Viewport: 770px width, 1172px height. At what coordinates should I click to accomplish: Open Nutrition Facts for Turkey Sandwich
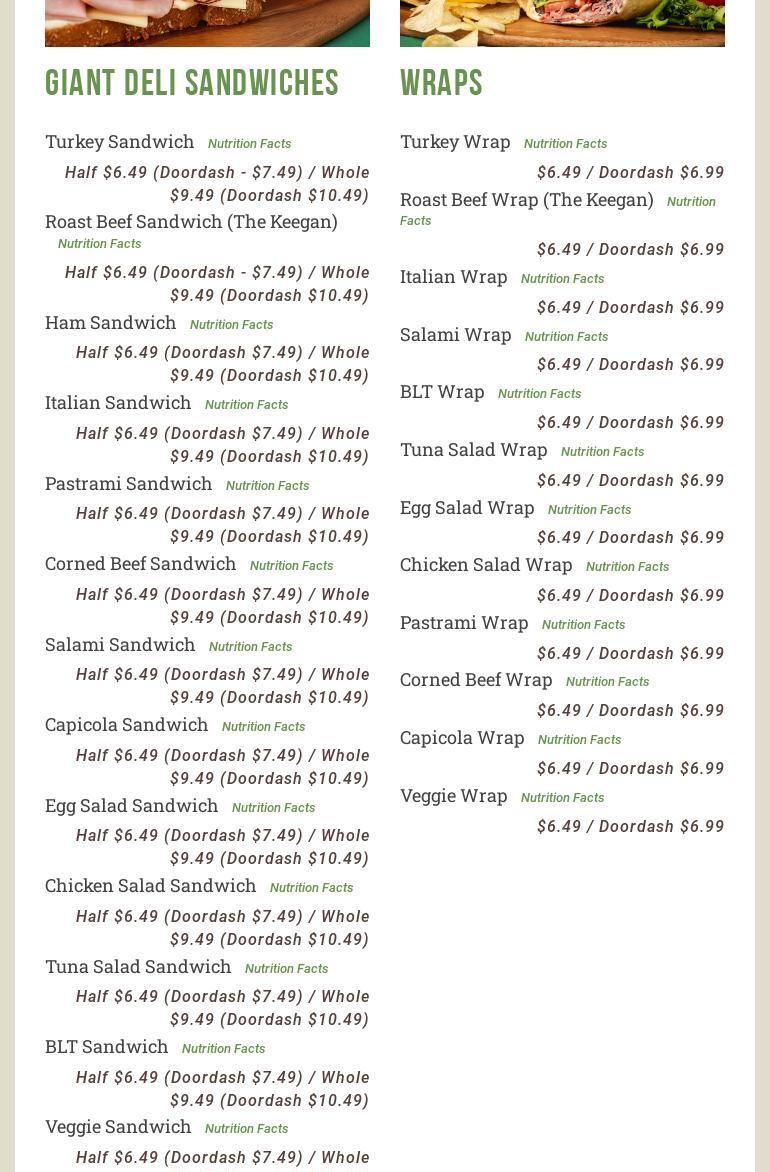coord(249,144)
